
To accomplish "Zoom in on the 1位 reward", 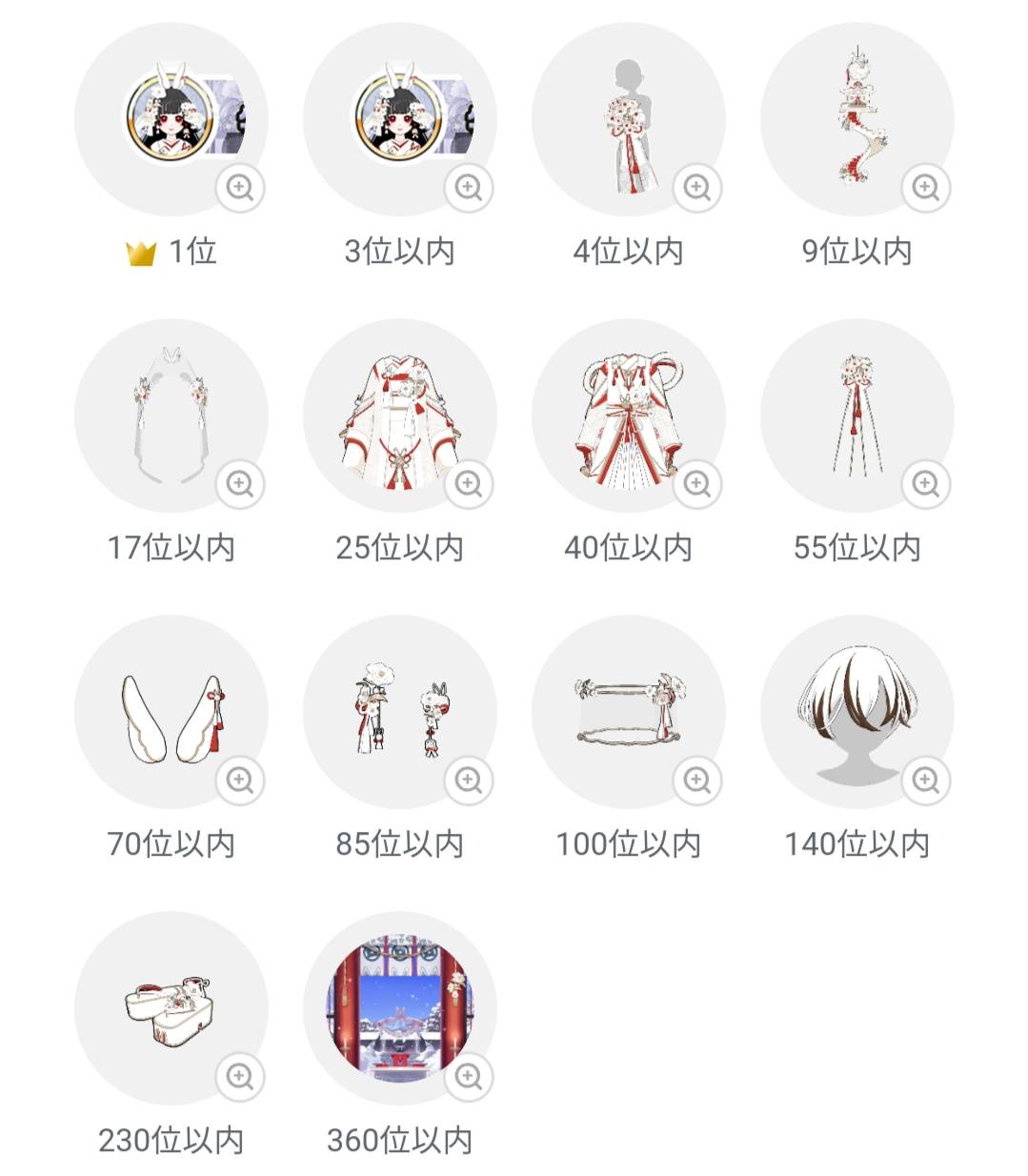I will [x=240, y=188].
